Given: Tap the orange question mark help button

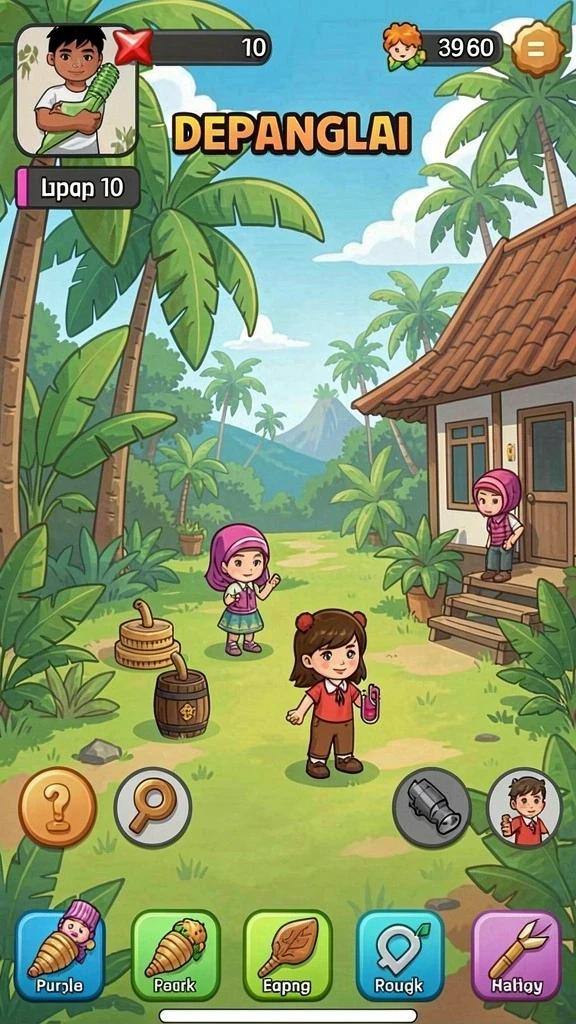Looking at the screenshot, I should pos(57,807).
